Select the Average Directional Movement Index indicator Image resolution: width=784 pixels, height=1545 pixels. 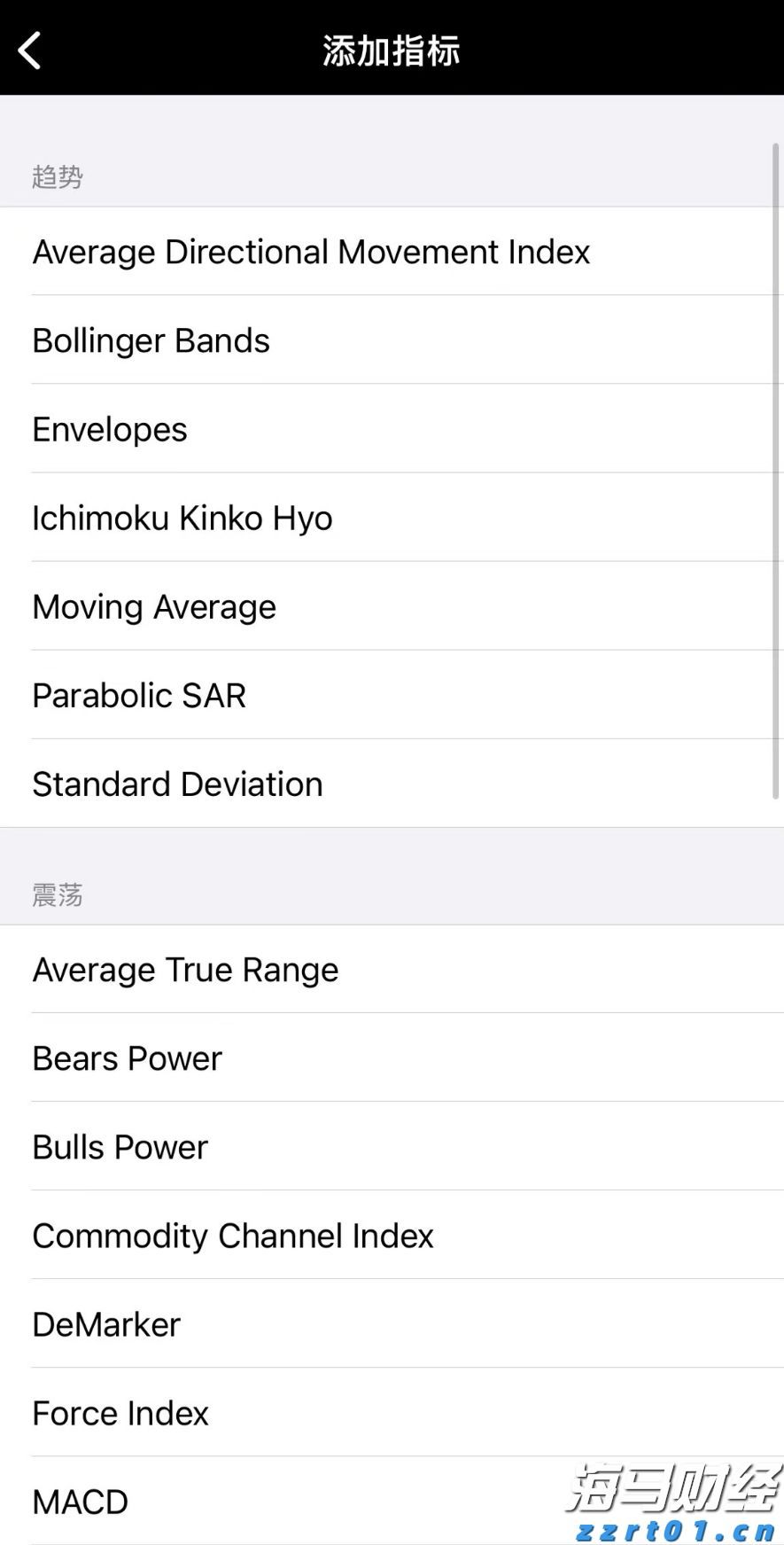310,252
